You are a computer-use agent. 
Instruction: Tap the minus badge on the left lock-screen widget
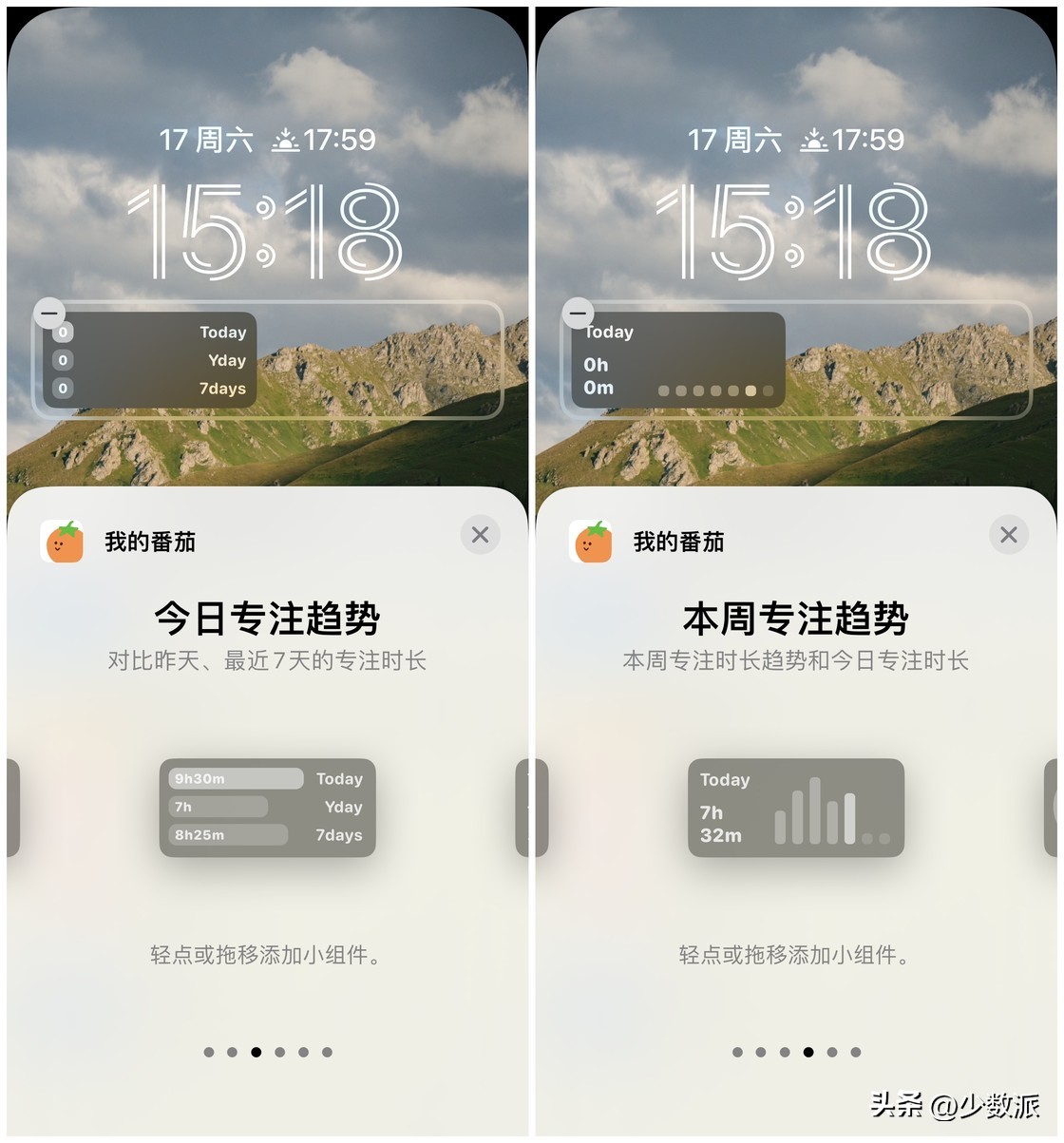[49, 313]
